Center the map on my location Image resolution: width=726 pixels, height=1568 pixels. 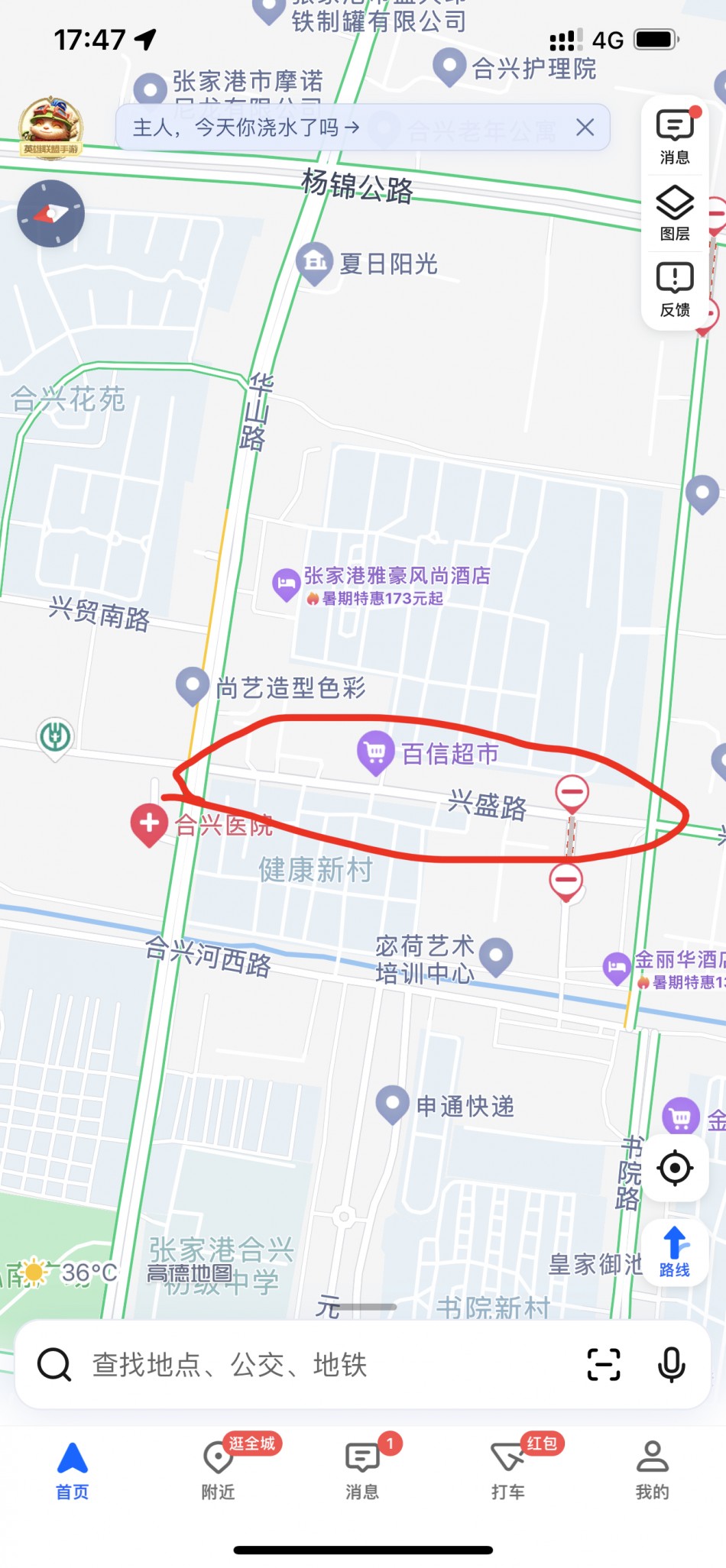675,1168
